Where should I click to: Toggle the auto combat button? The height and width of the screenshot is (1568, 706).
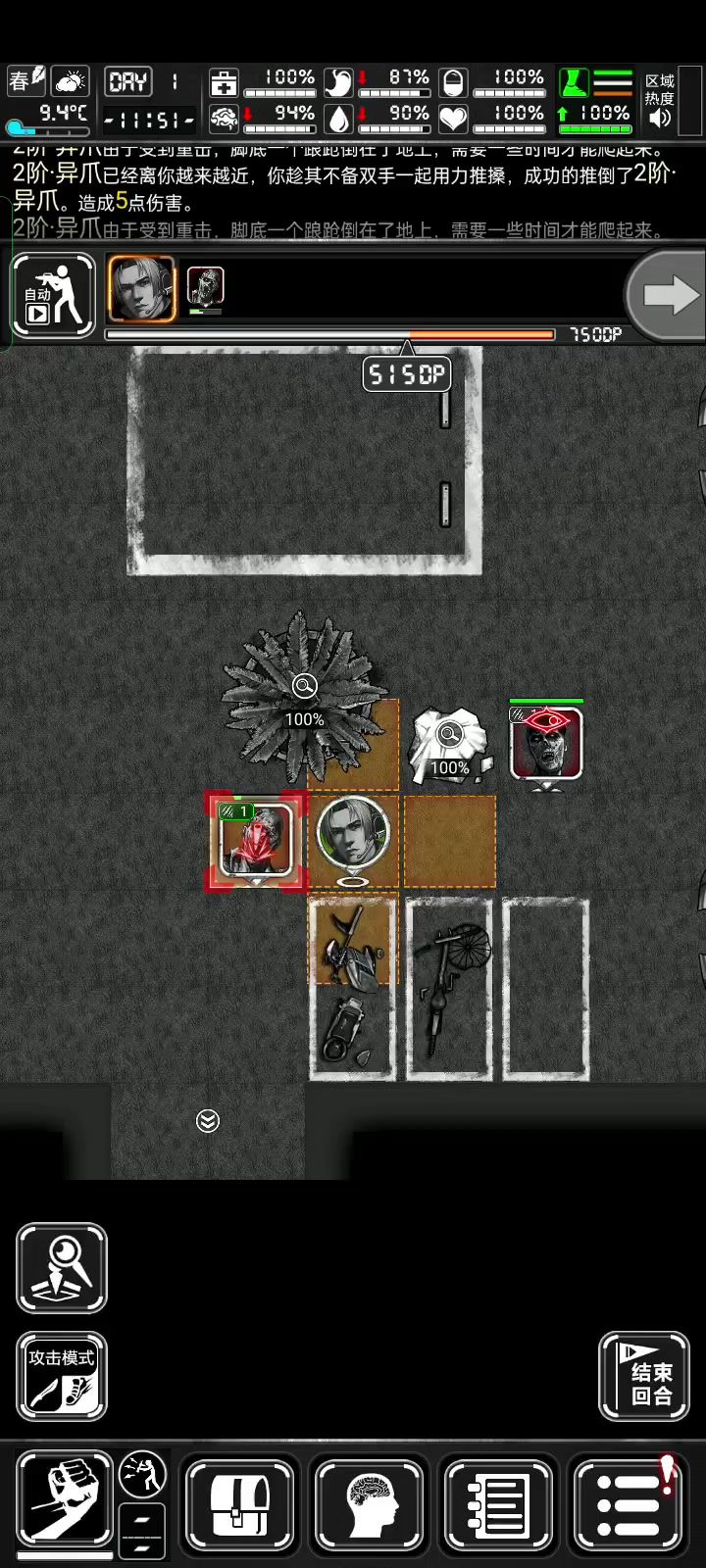point(54,294)
